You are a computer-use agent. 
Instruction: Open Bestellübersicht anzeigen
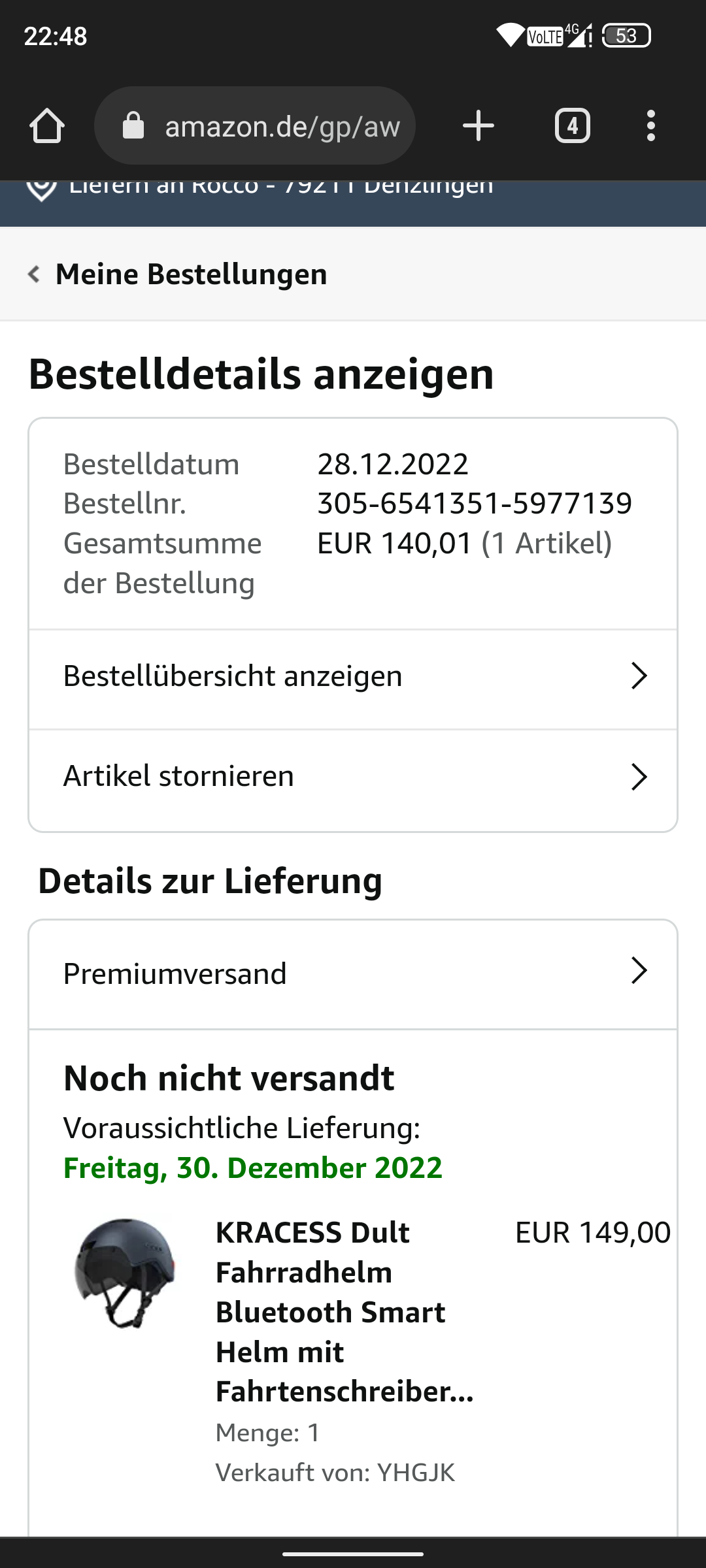coord(353,676)
